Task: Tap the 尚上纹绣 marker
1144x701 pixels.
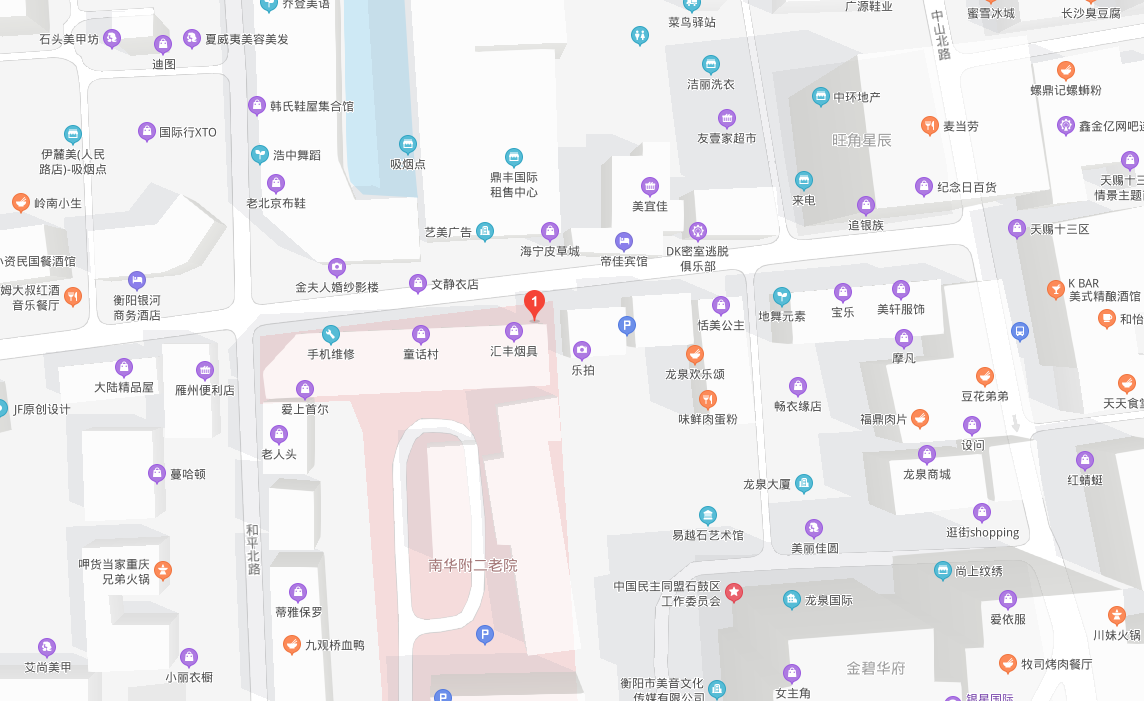Action: pos(942,570)
